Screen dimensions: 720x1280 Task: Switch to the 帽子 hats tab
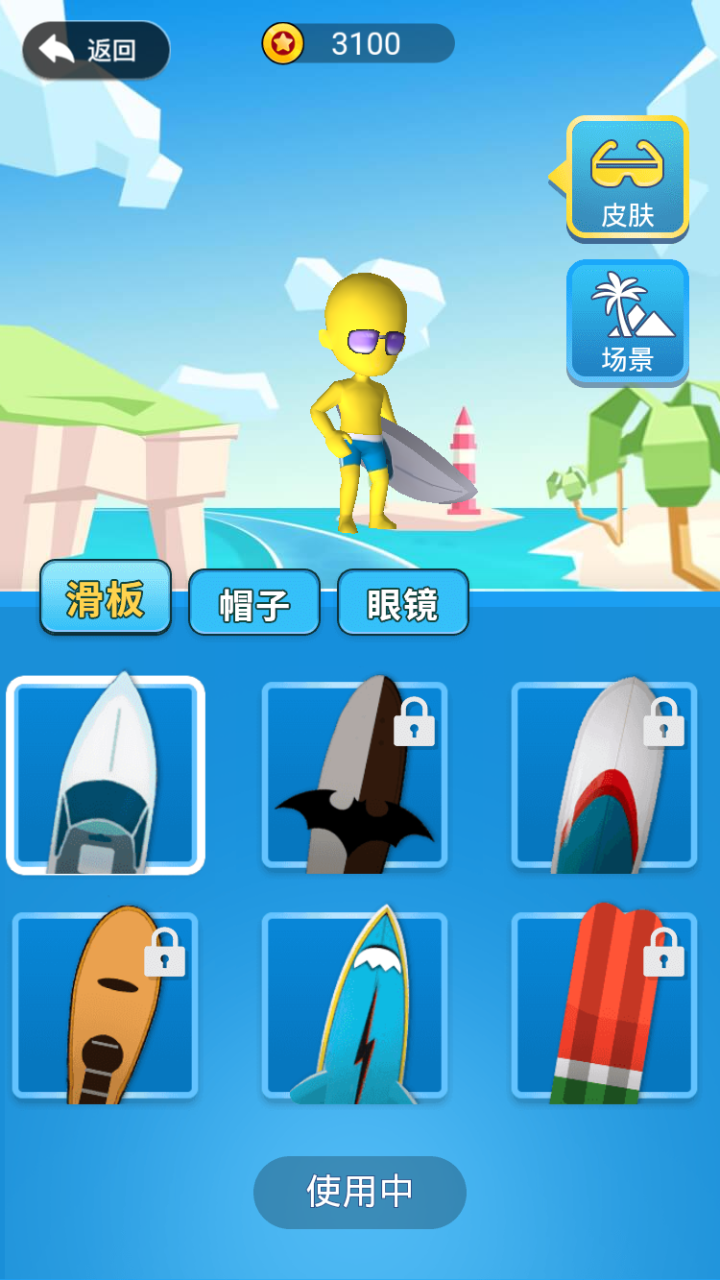[x=254, y=602]
